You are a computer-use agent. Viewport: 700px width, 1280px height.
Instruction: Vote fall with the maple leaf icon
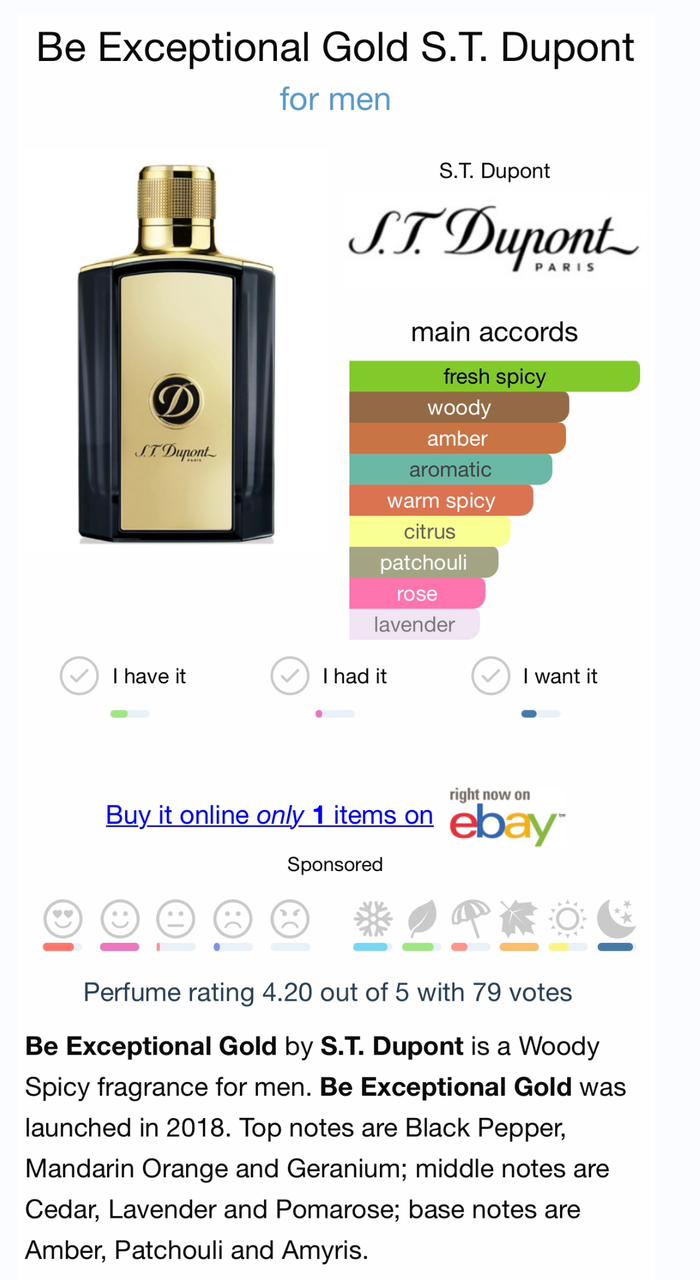point(519,918)
